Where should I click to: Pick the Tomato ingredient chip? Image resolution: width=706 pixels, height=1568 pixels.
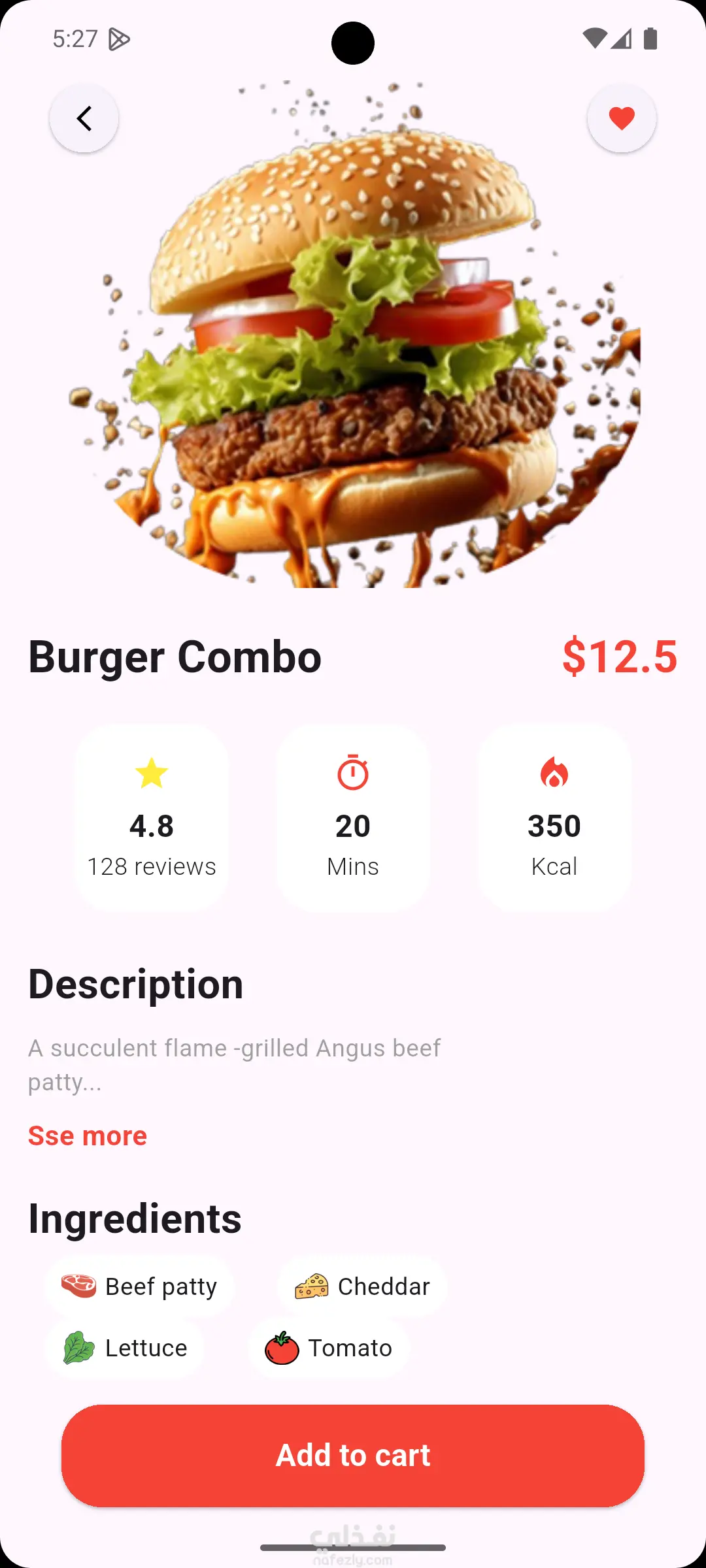click(x=329, y=1348)
